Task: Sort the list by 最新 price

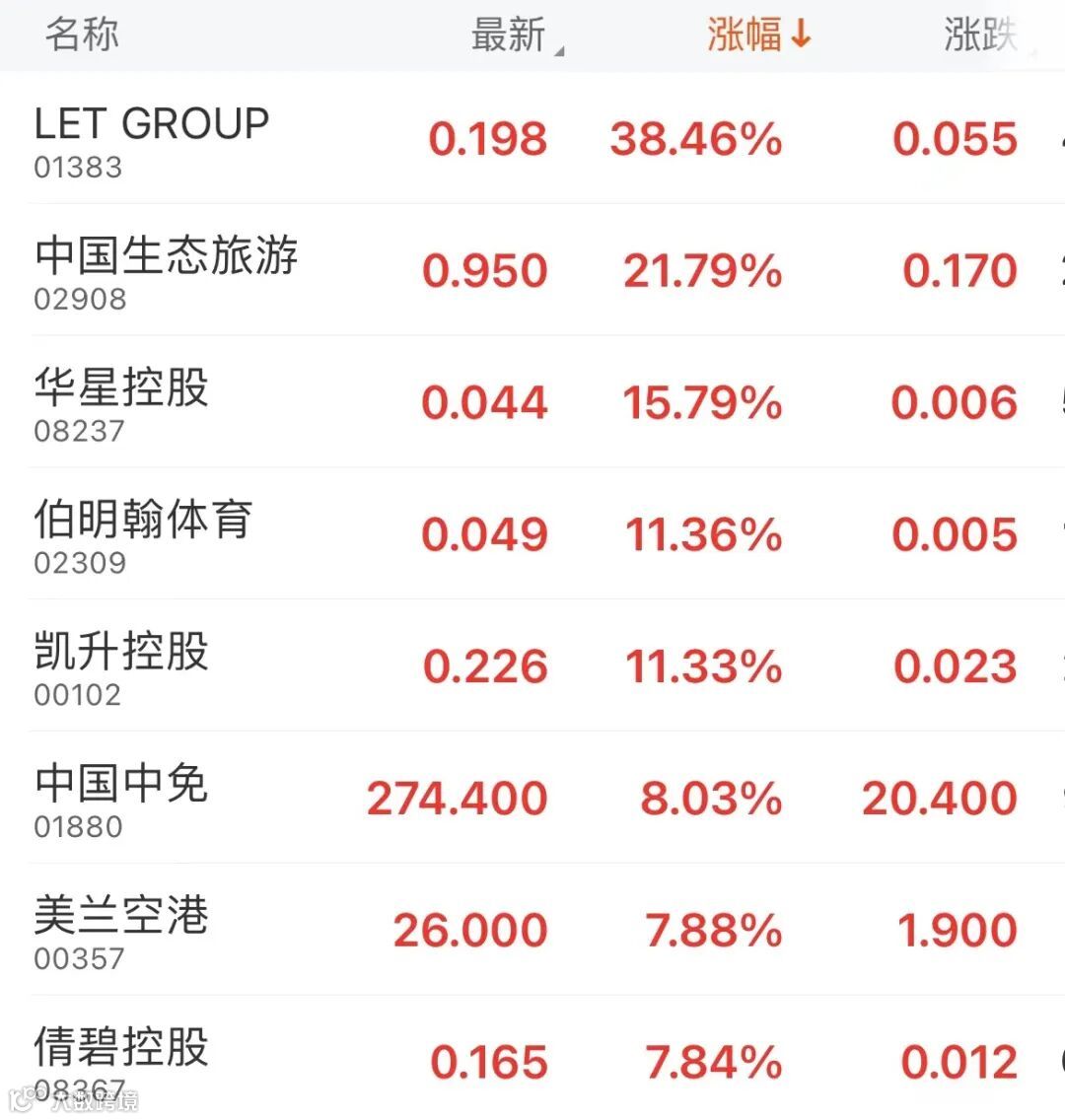Action: tap(510, 35)
